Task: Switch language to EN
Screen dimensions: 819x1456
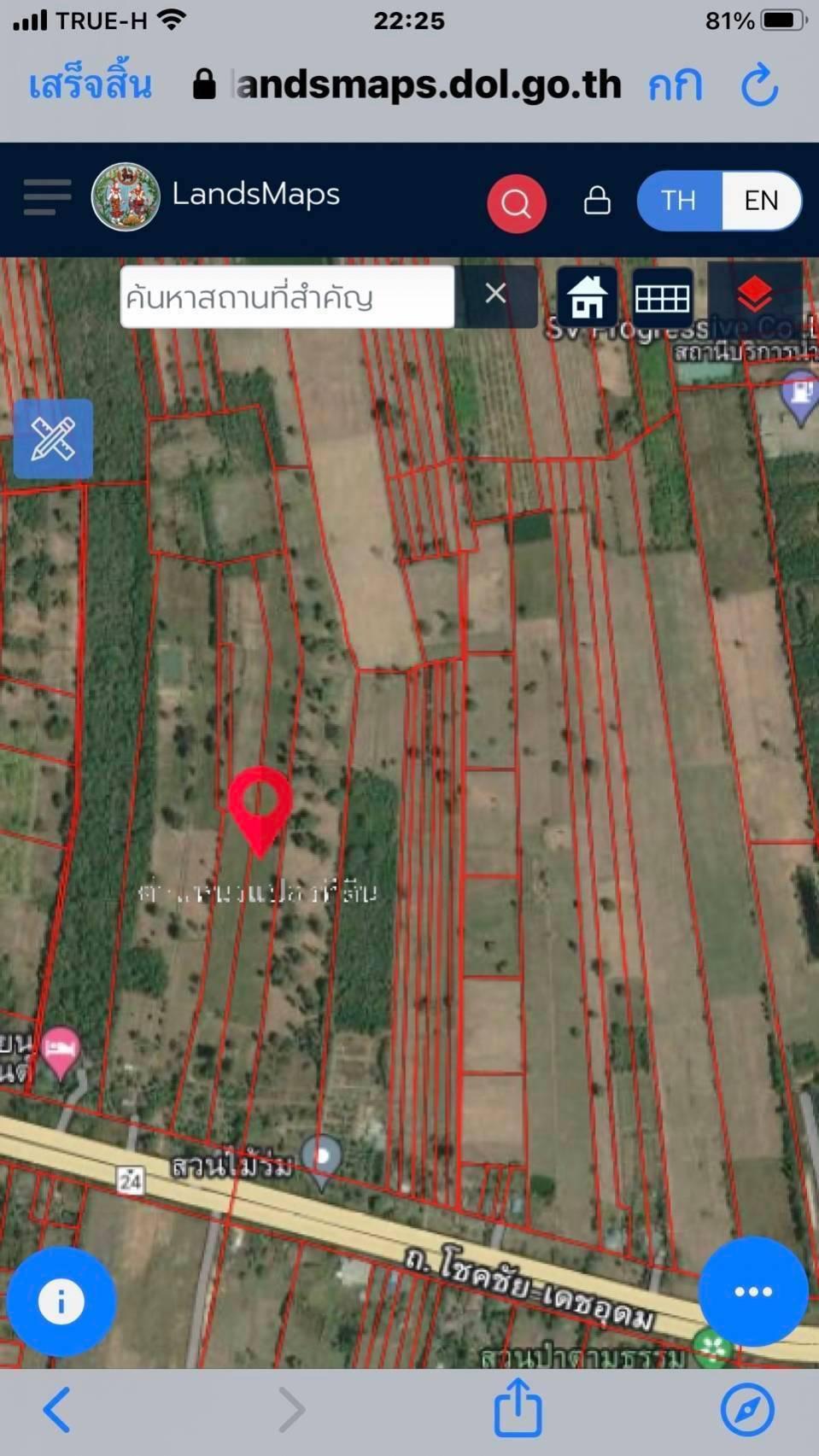Action: (x=761, y=201)
